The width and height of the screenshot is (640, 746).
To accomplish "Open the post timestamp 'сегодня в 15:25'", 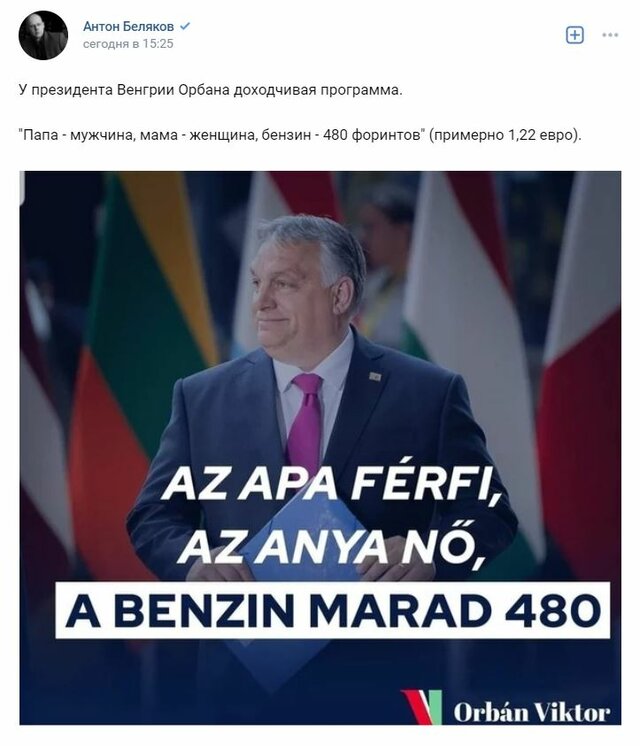I will (x=128, y=44).
